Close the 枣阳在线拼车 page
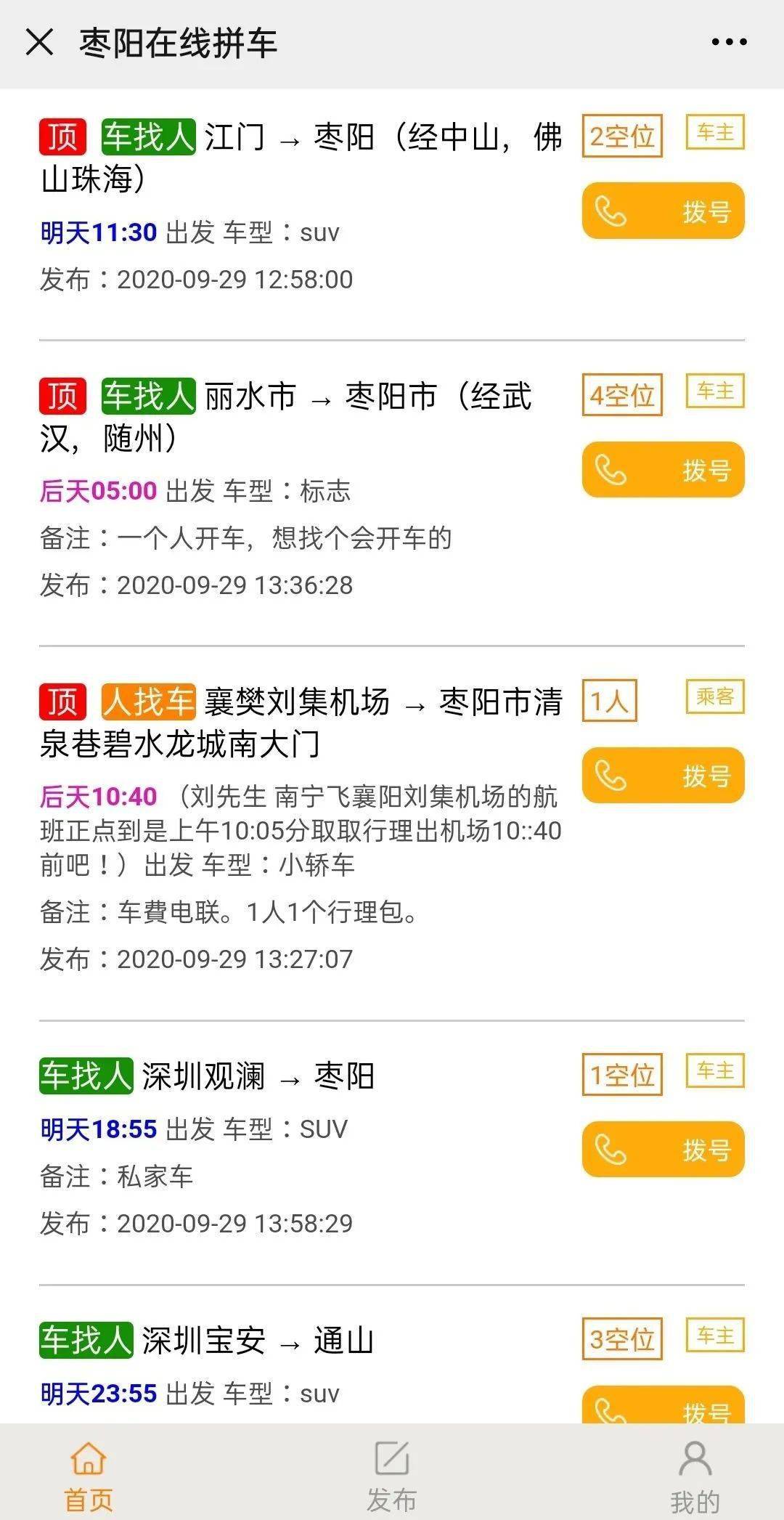 pyautogui.click(x=39, y=42)
